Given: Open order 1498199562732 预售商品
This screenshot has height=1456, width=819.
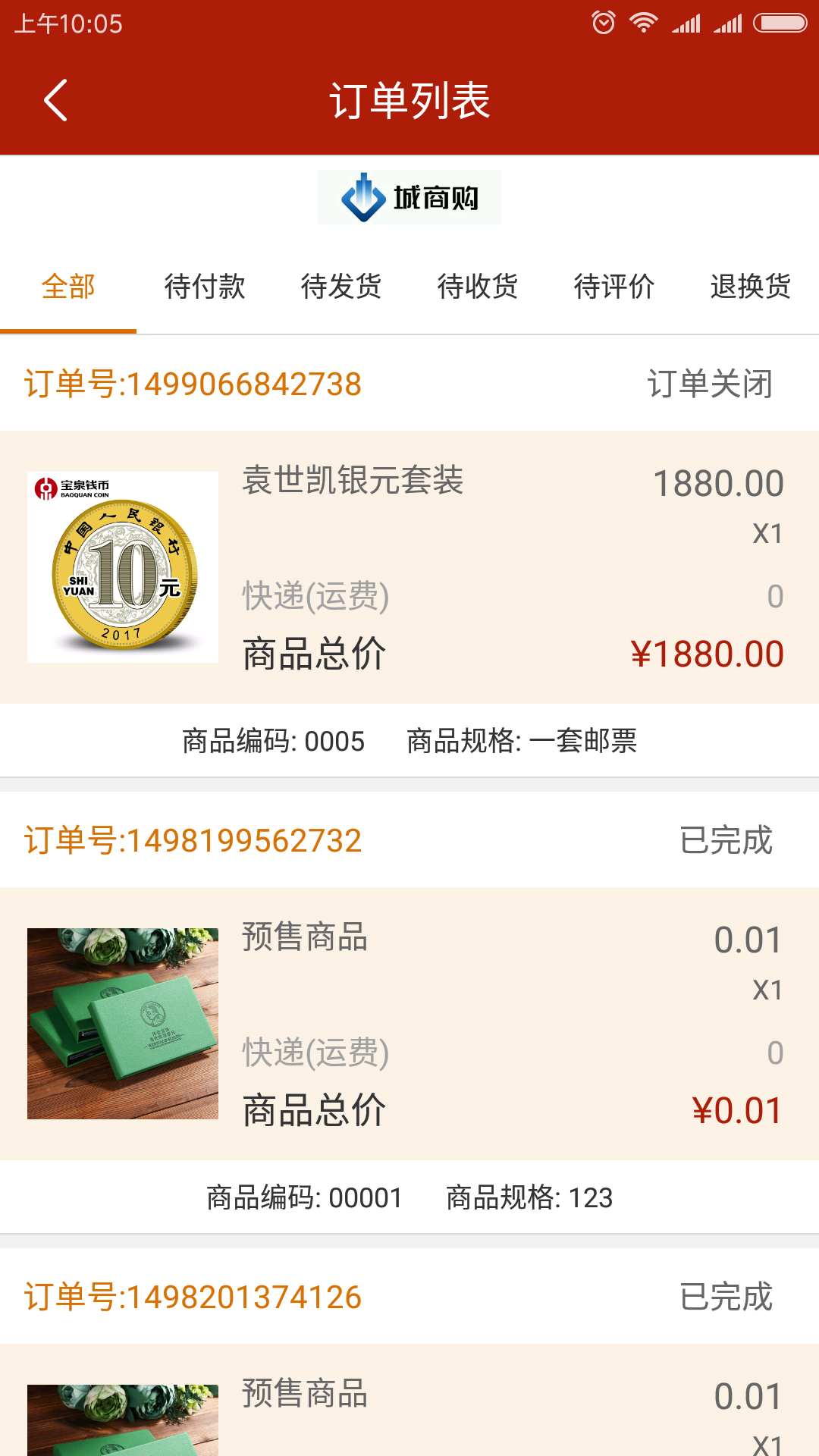Looking at the screenshot, I should pos(409,1024).
